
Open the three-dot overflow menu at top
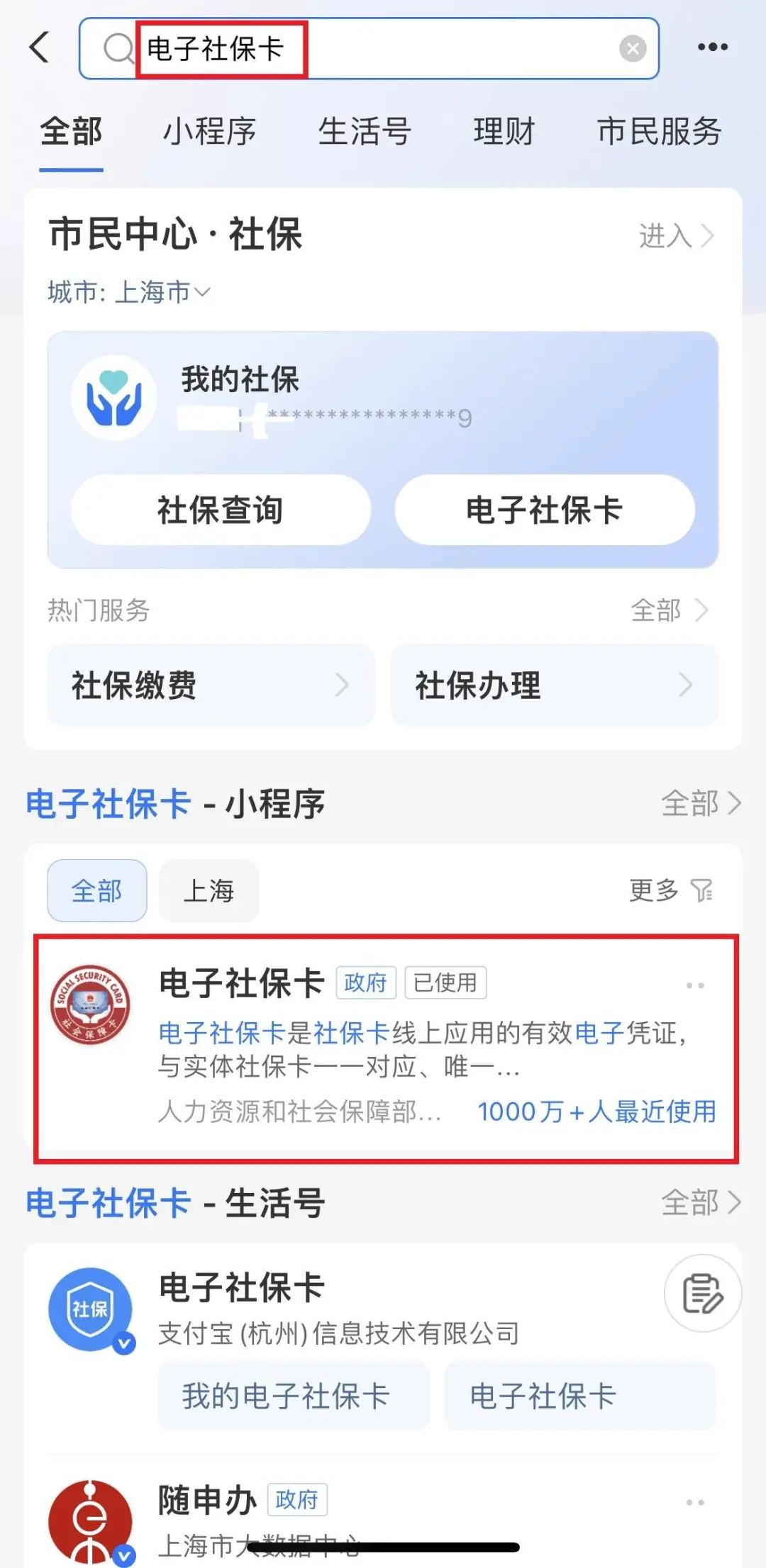(712, 47)
